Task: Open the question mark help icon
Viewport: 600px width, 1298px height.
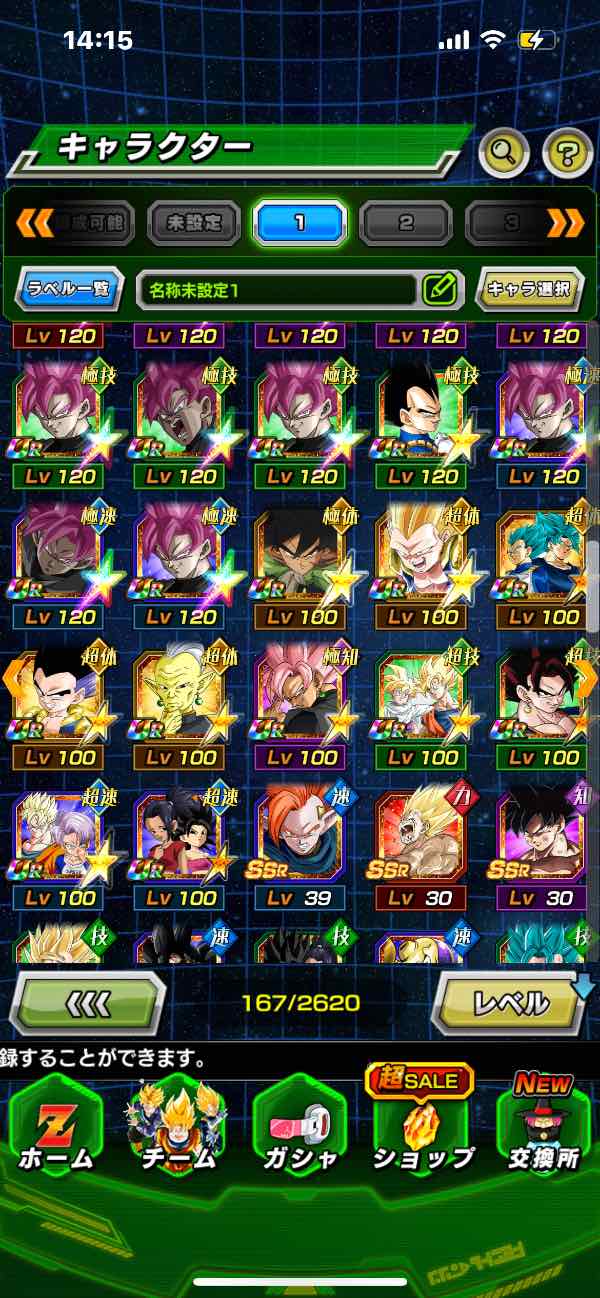Action: (567, 153)
